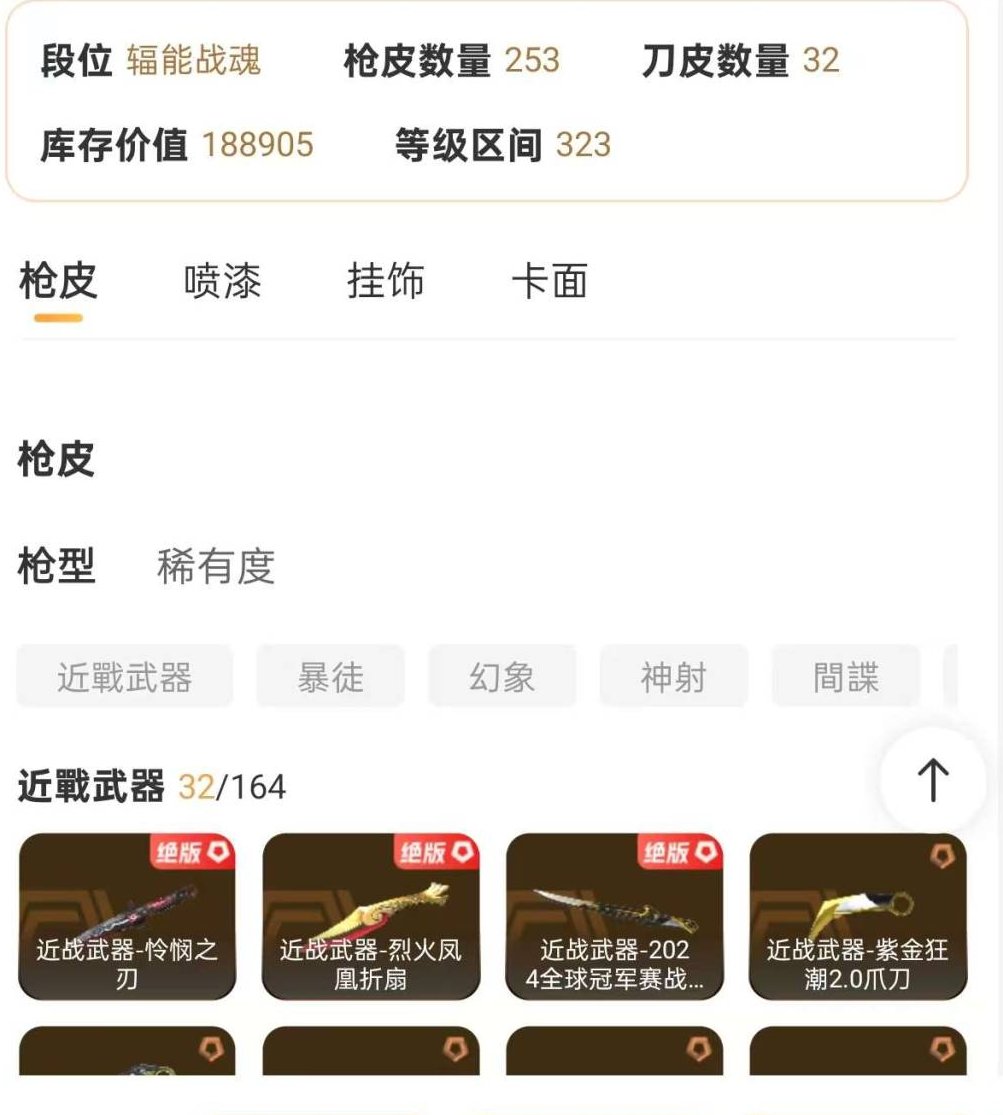
Task: Click the 挂饰 section label
Action: [384, 283]
